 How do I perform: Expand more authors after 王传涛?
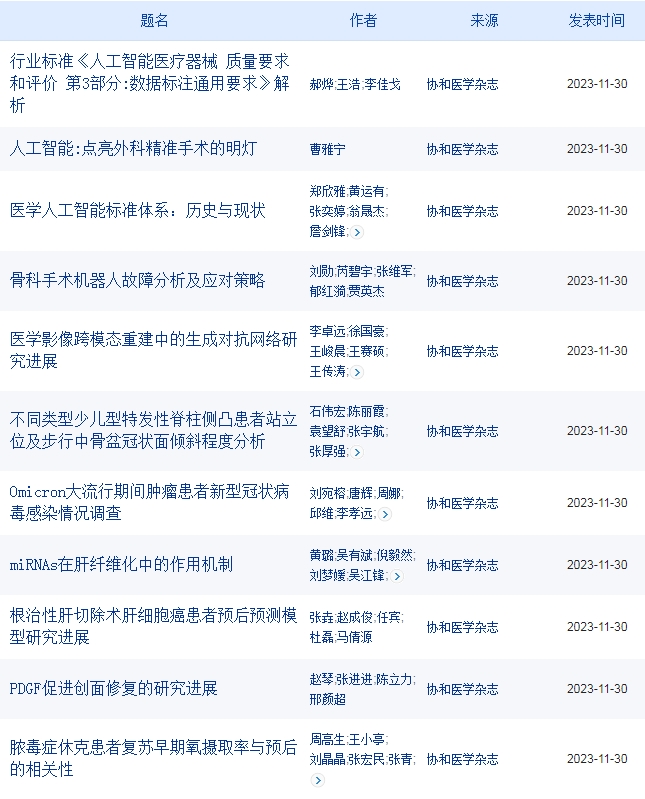pos(358,372)
